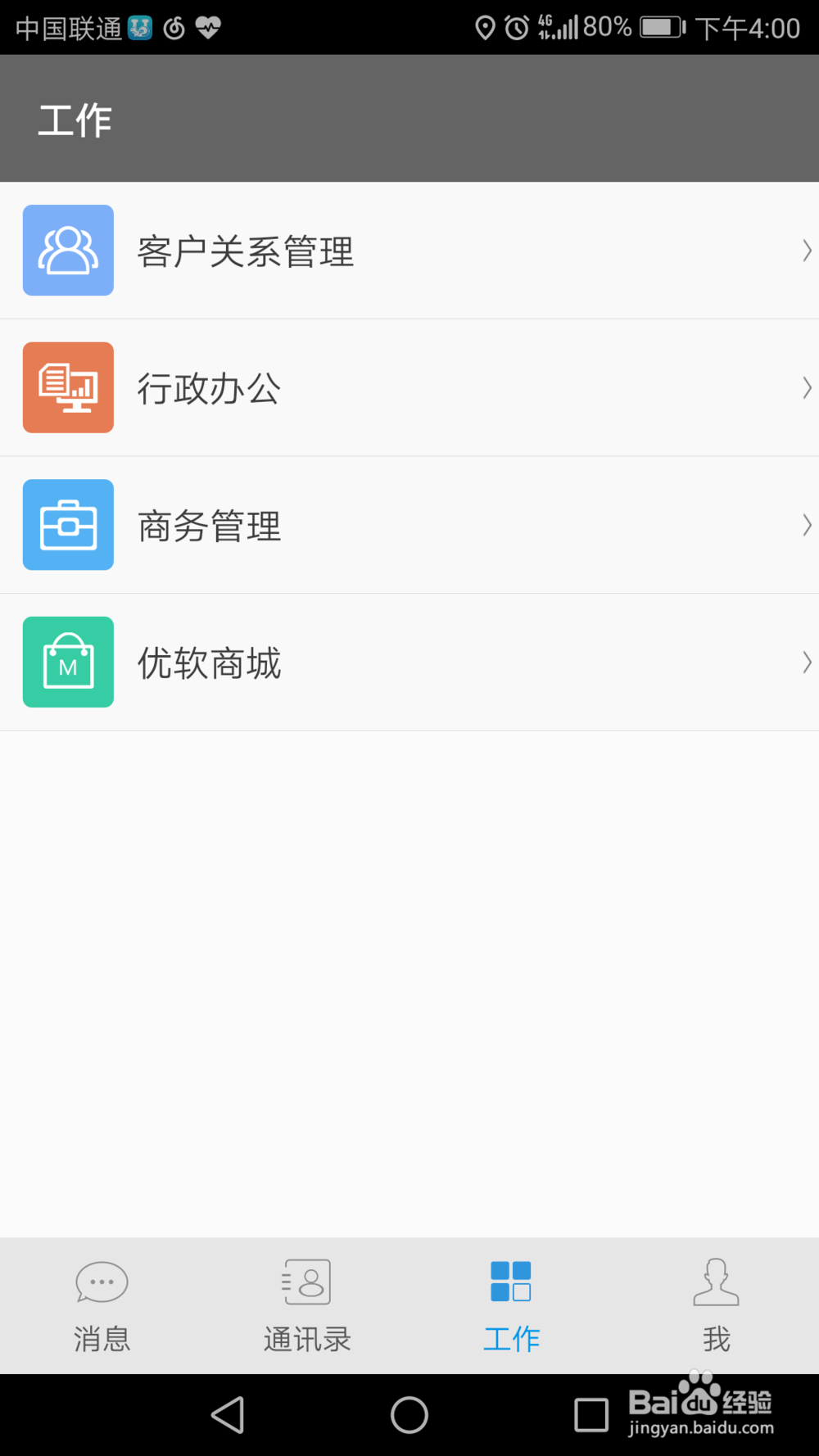
Task: Expand the 客户关系管理 row chevron
Action: click(806, 251)
